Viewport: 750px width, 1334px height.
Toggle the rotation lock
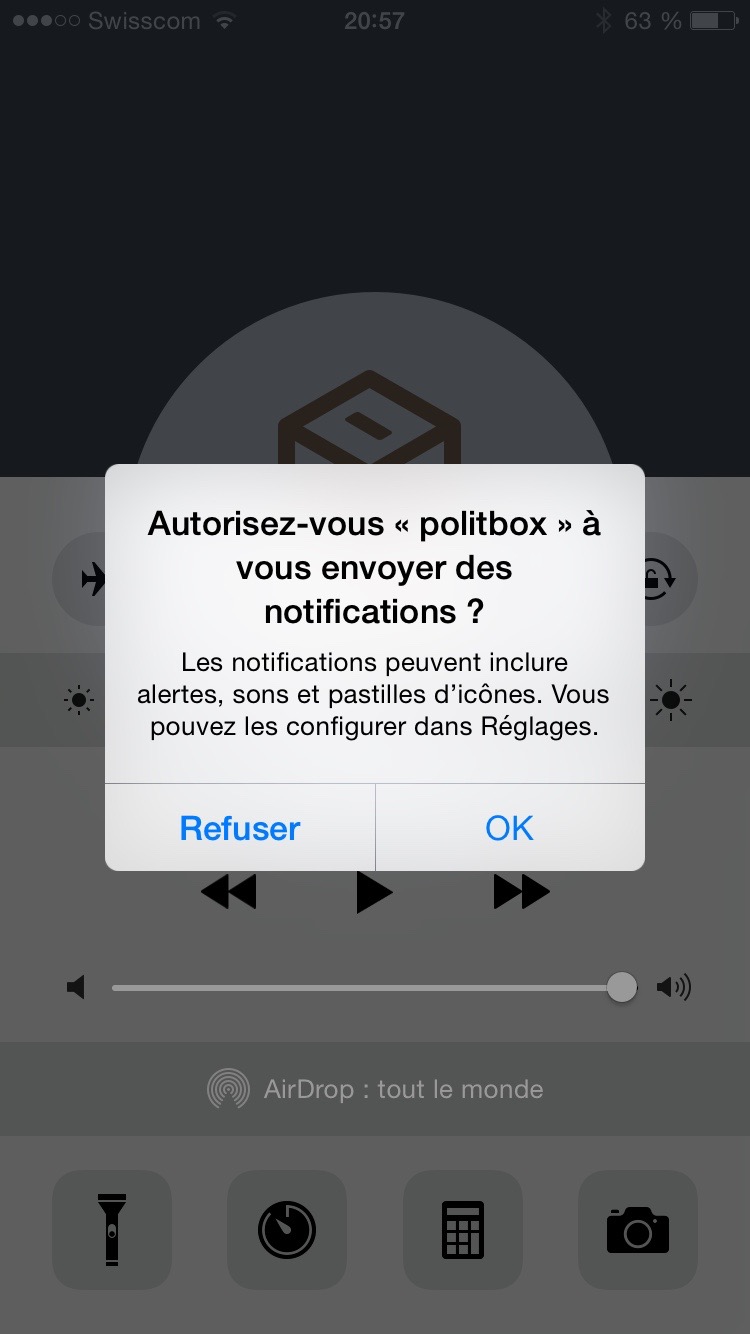pyautogui.click(x=662, y=579)
